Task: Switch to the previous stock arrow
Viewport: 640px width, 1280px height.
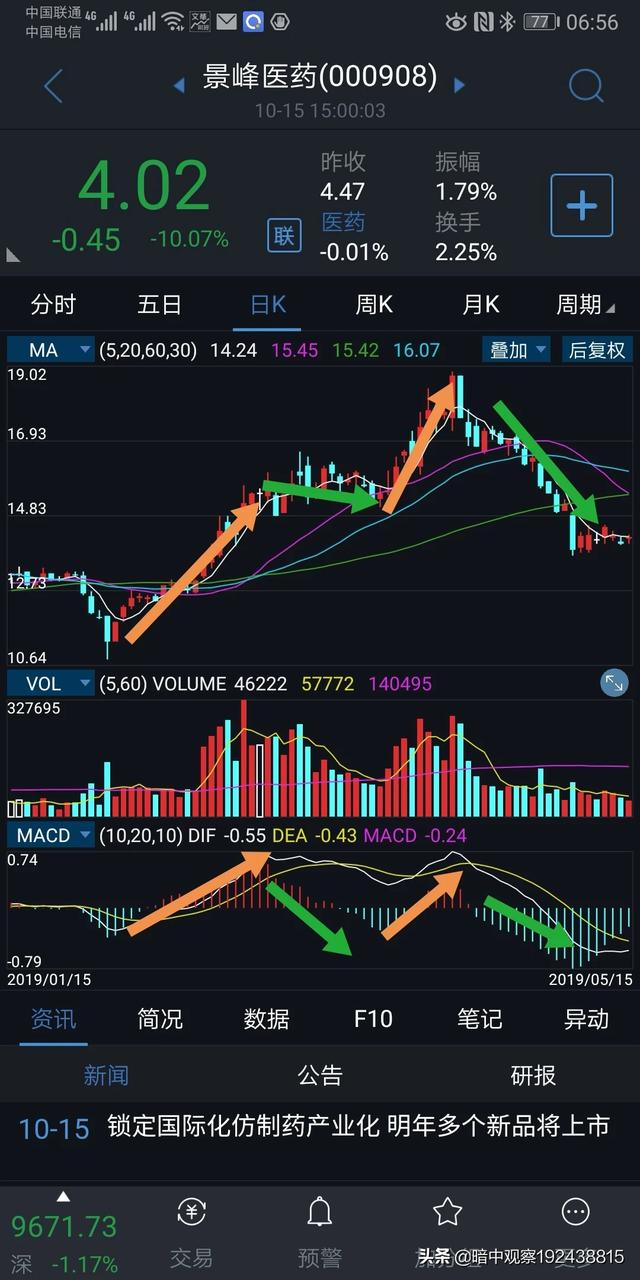Action: (x=179, y=86)
